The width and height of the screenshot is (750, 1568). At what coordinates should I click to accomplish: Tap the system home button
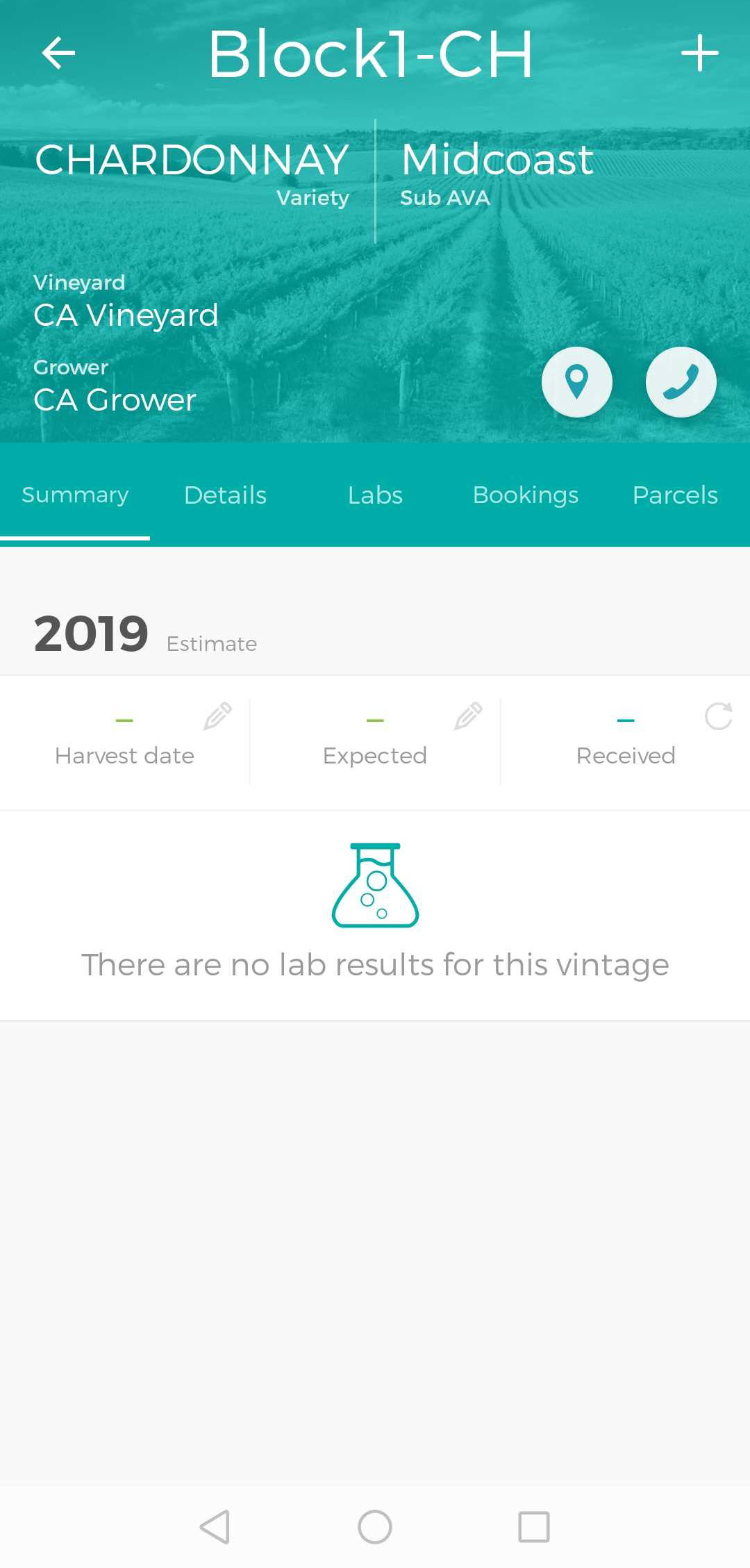click(375, 1527)
